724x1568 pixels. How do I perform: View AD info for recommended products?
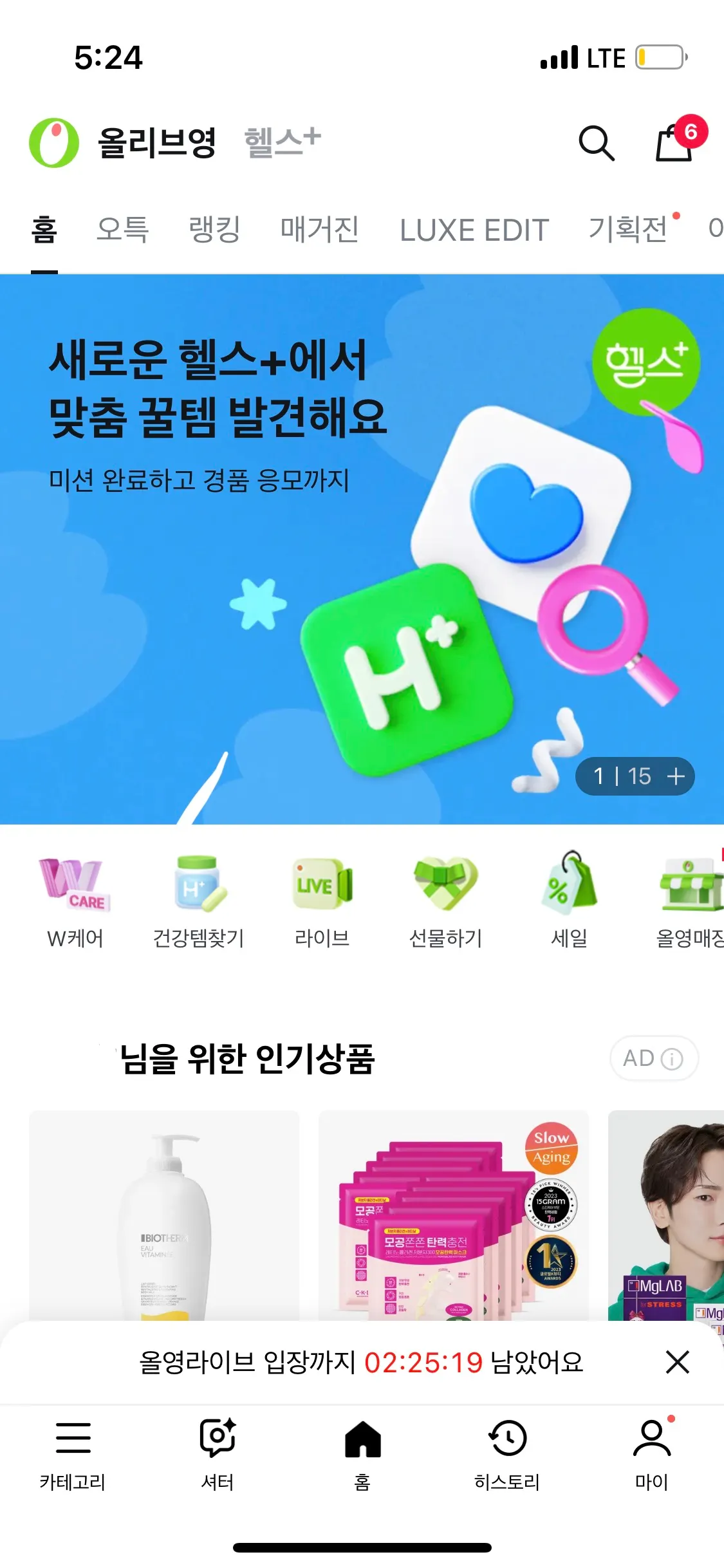pyautogui.click(x=653, y=1058)
